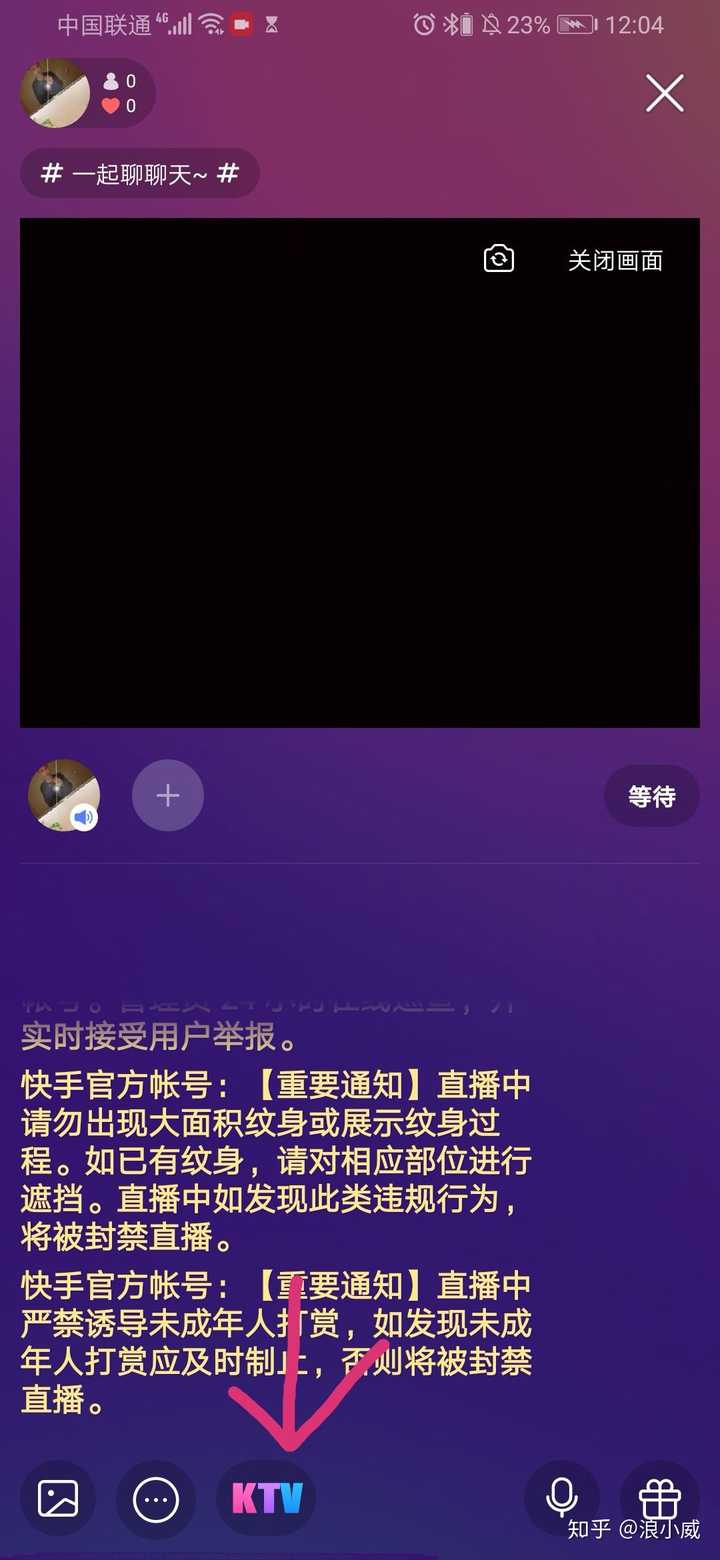720x1560 pixels.
Task: Open the topic tag 一起聊聊天~
Action: [x=139, y=173]
